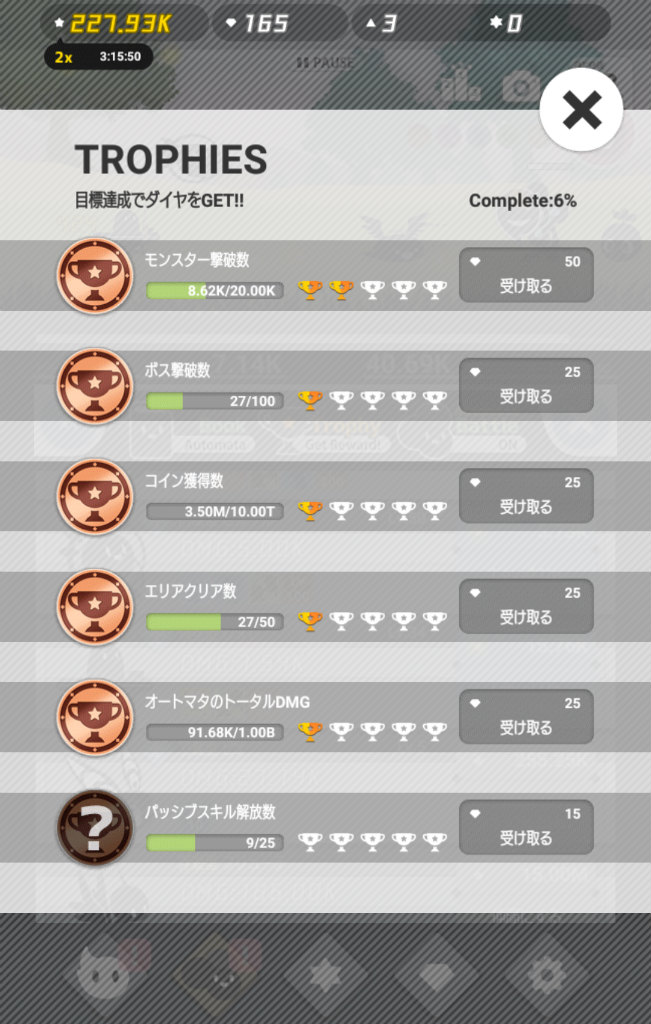This screenshot has width=651, height=1024.
Task: Receive the オートマタのトータルDMG reward
Action: pos(526,716)
